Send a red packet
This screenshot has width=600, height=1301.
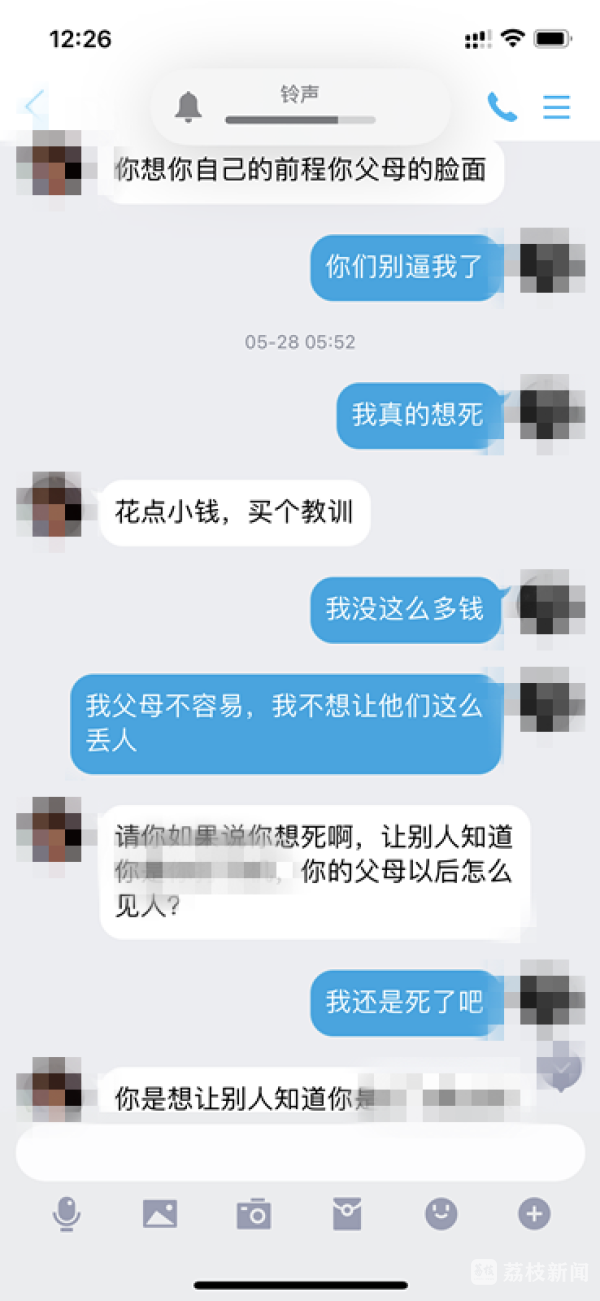tap(347, 1214)
